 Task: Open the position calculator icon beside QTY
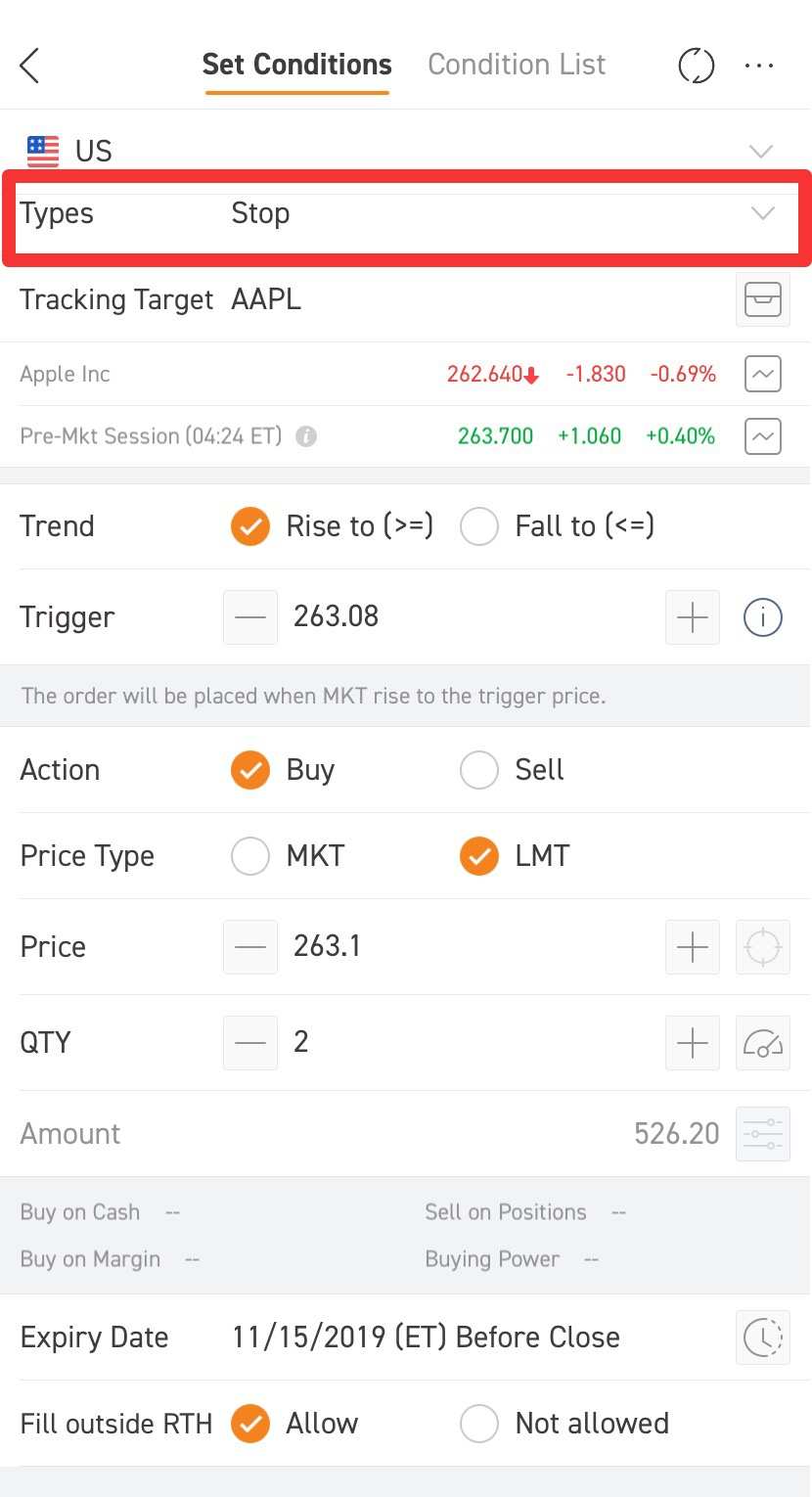coord(762,1042)
